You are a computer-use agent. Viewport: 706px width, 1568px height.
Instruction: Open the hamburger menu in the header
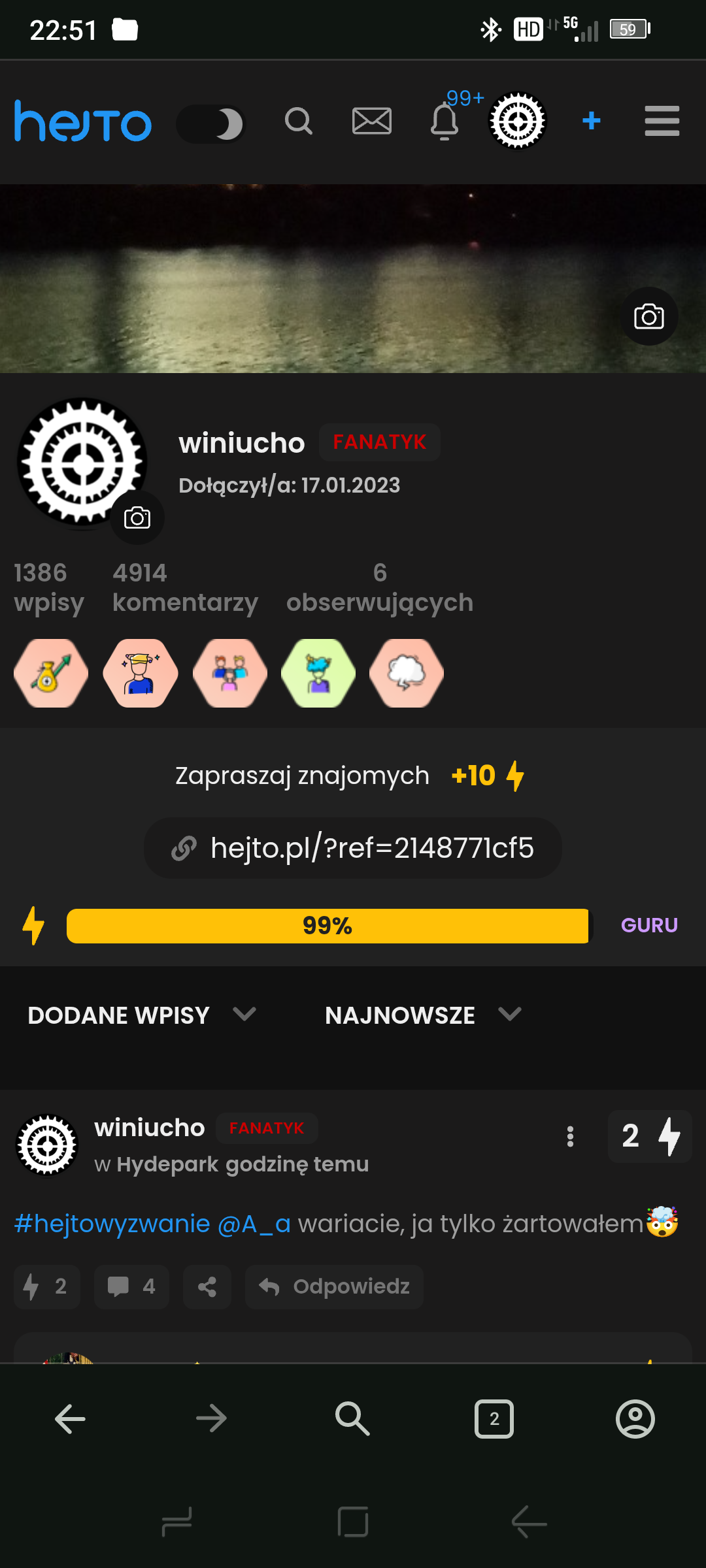tap(661, 122)
